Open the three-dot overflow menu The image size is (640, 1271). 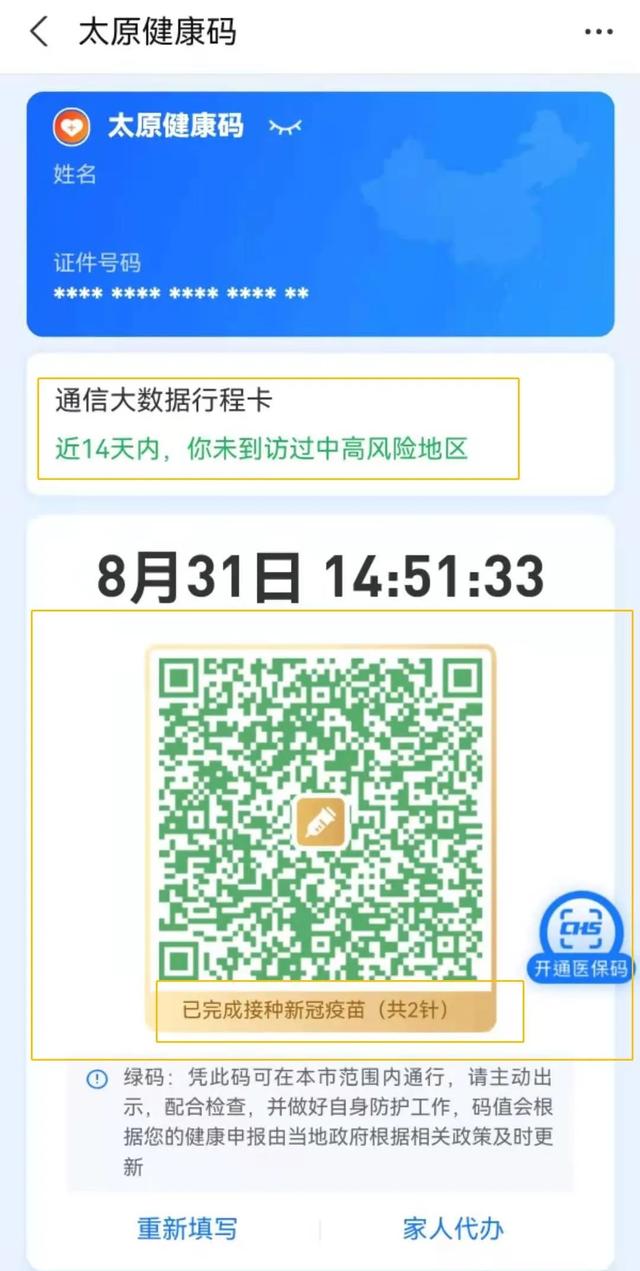coord(598,32)
